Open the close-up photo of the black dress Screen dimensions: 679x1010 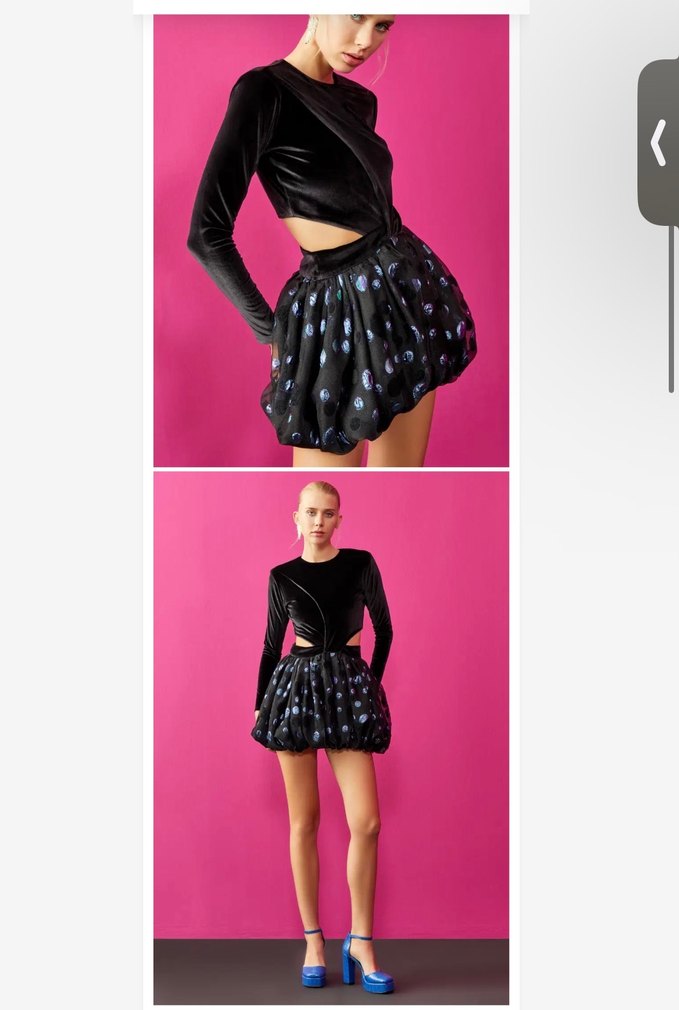click(x=331, y=240)
